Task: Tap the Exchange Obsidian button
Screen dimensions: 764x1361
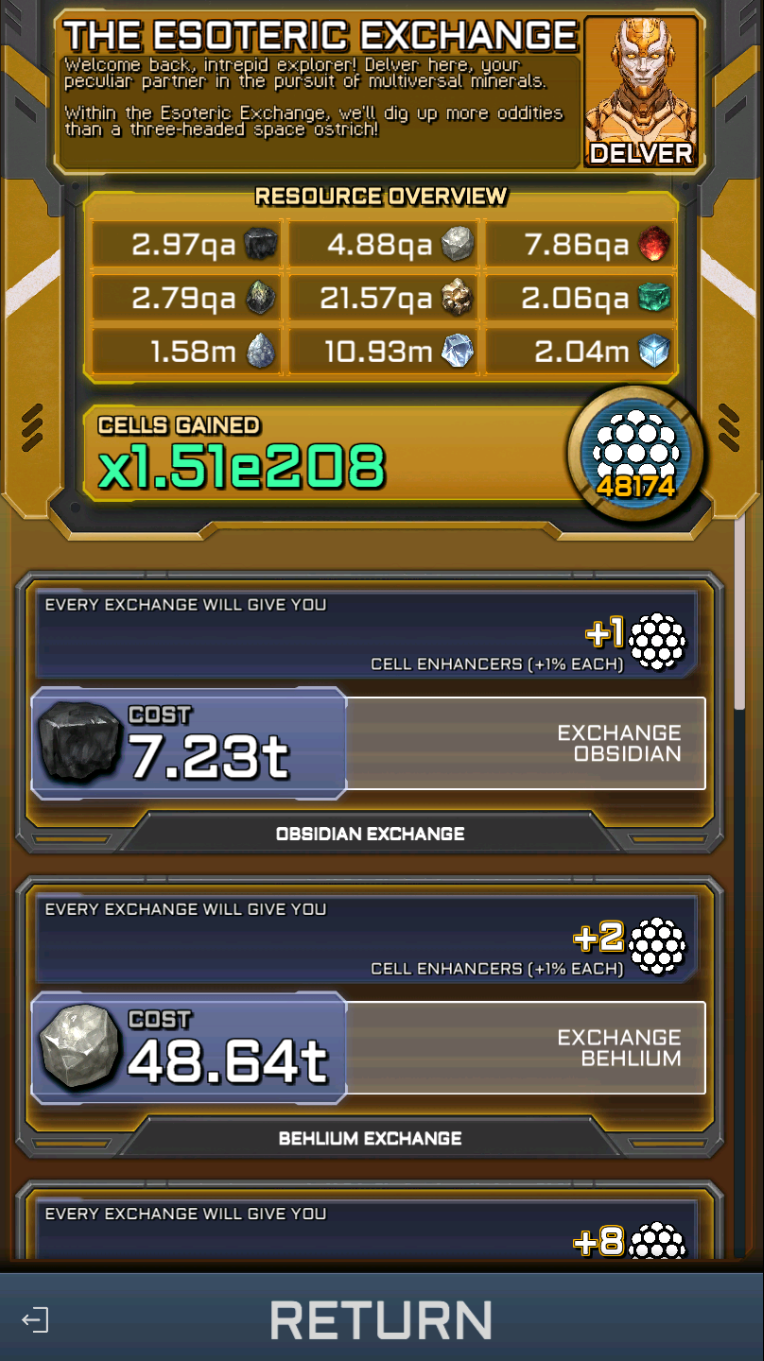Action: [x=525, y=743]
